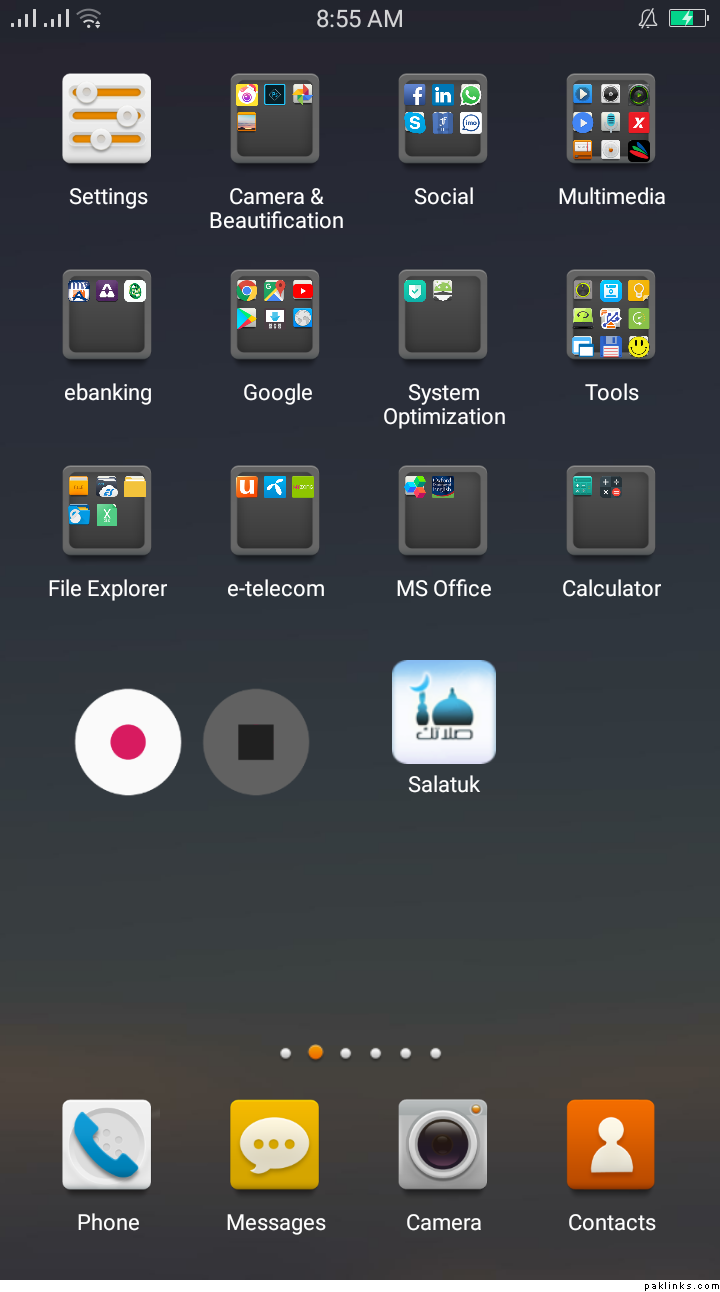Open the MS Office folder
The width and height of the screenshot is (720, 1292).
tap(443, 511)
